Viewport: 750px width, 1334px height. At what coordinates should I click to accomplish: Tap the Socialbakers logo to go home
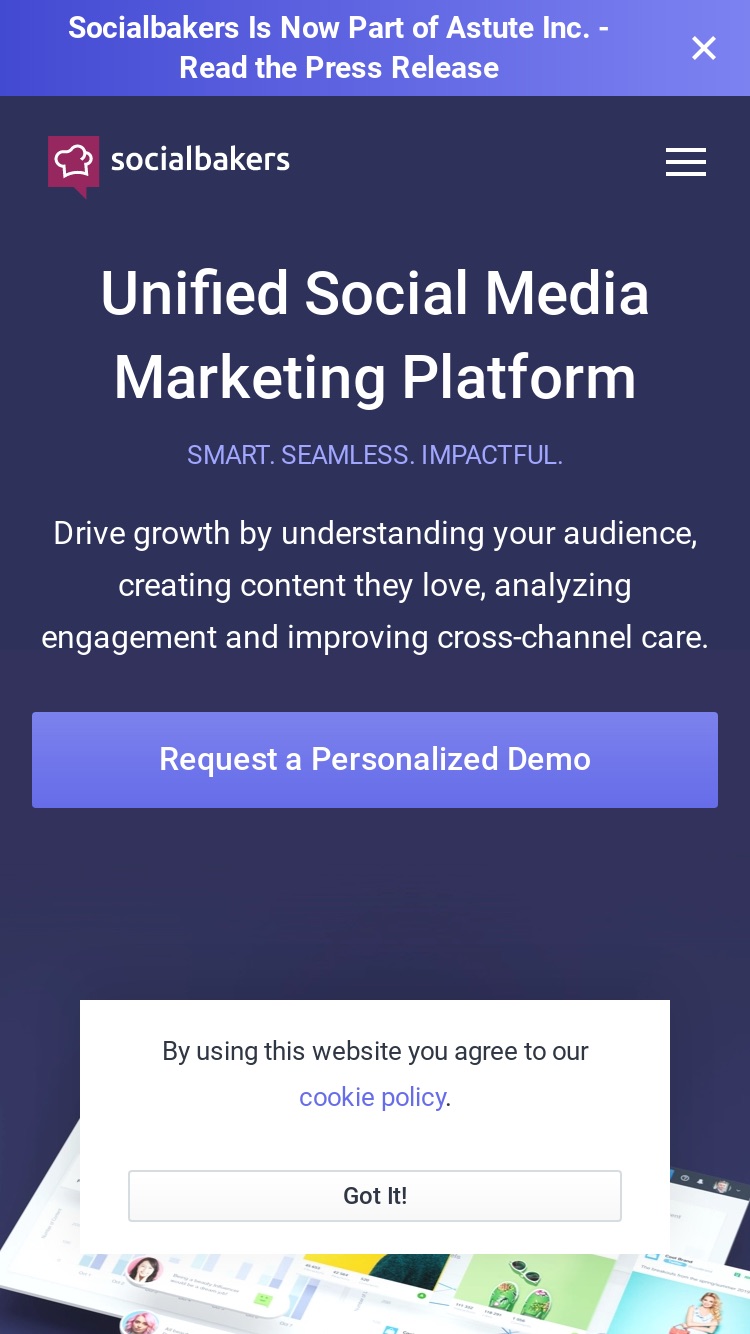[169, 165]
